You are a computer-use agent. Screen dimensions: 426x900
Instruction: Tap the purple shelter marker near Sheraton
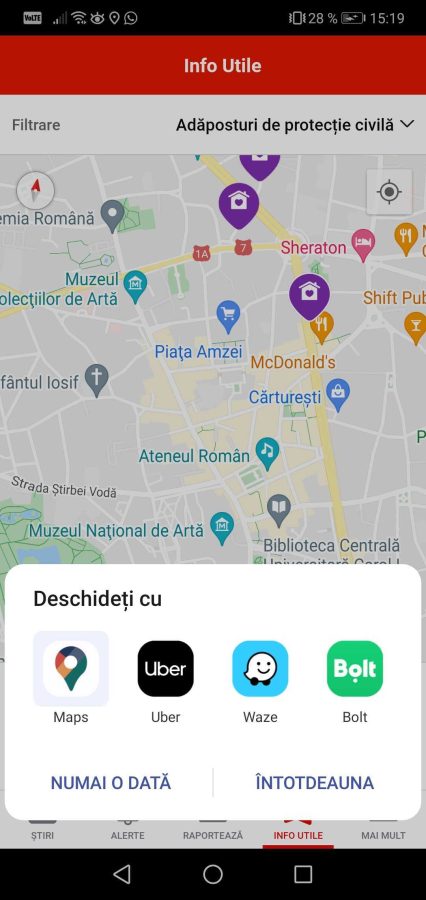tap(309, 296)
